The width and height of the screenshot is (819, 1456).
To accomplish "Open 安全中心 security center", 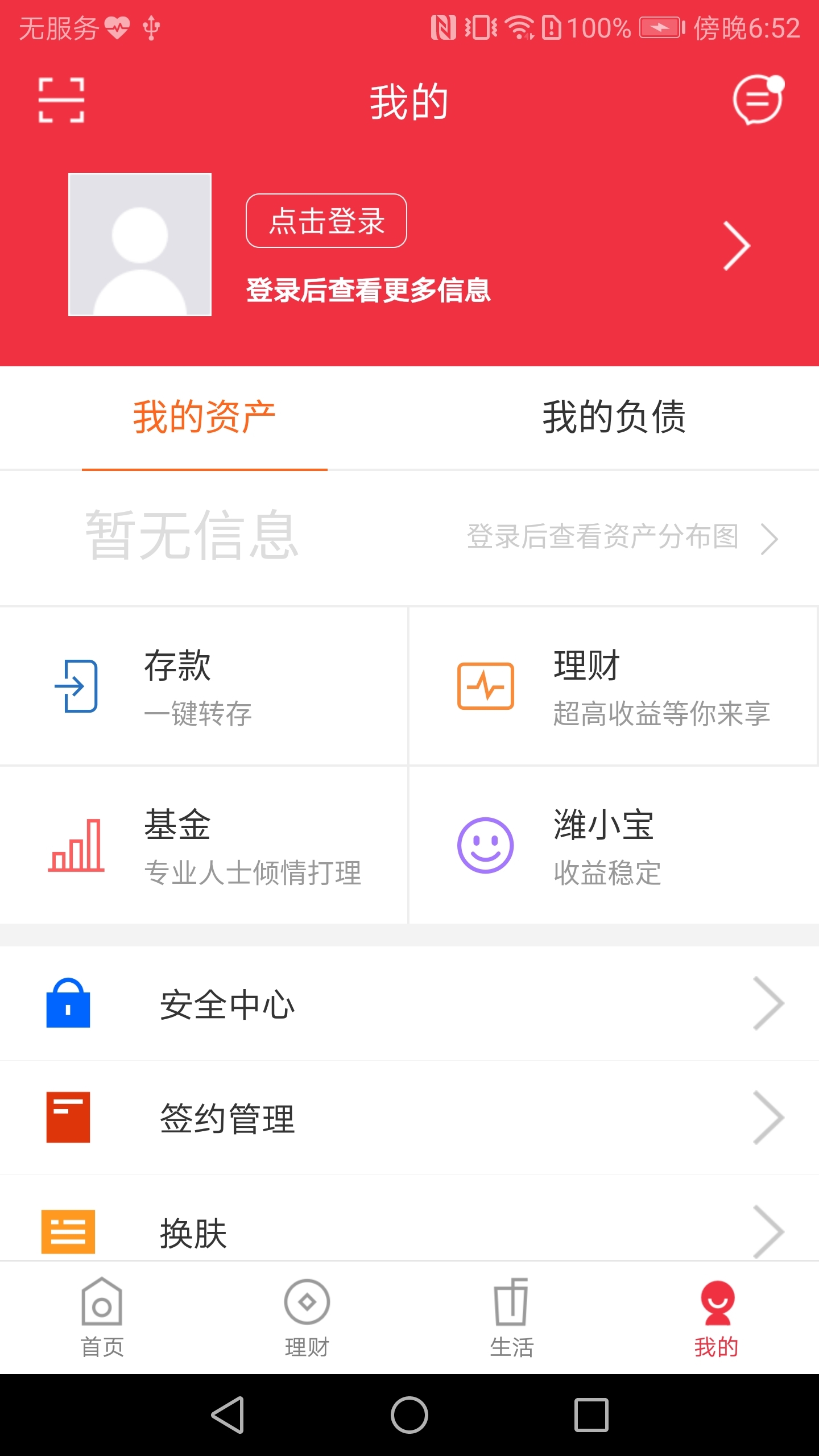I will point(409,1004).
